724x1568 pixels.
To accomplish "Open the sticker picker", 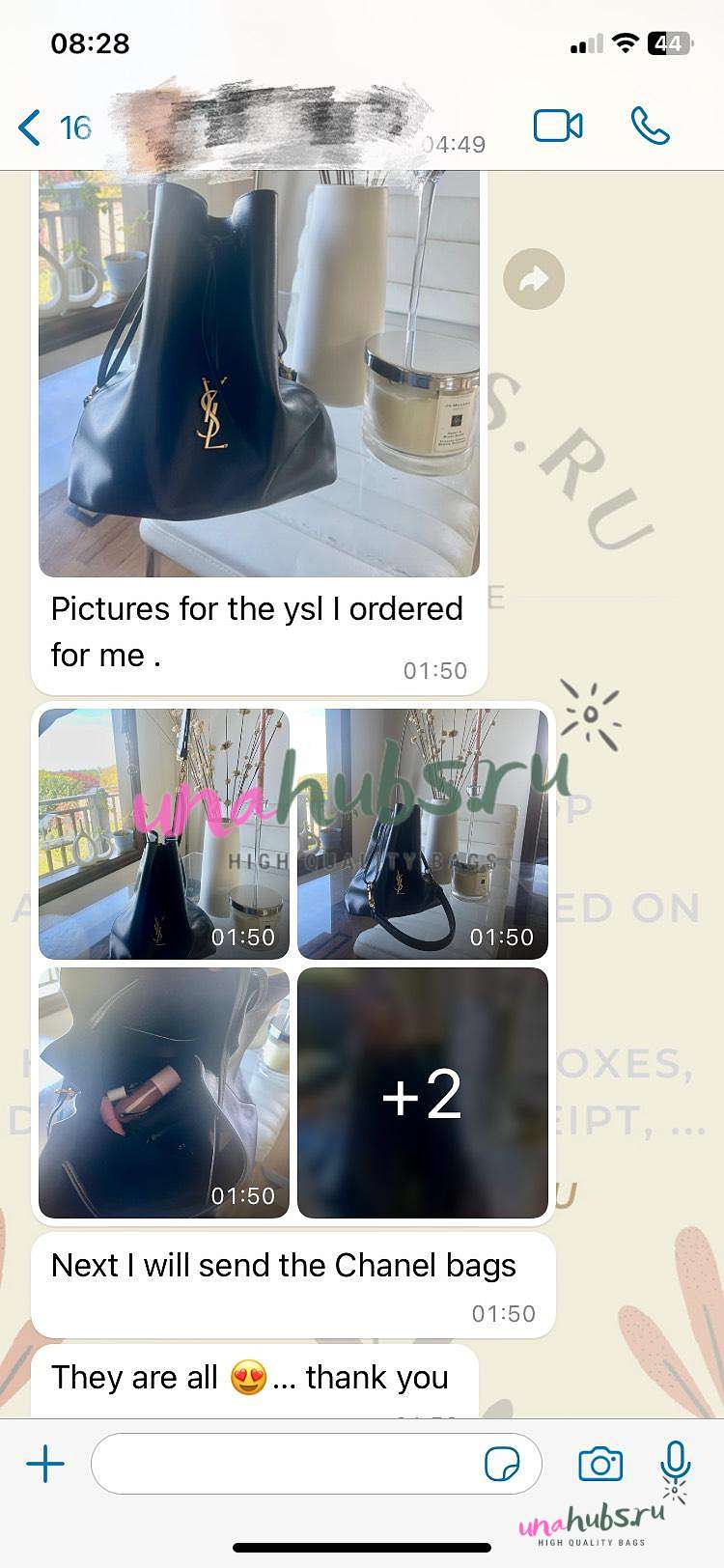I will click(x=502, y=1465).
